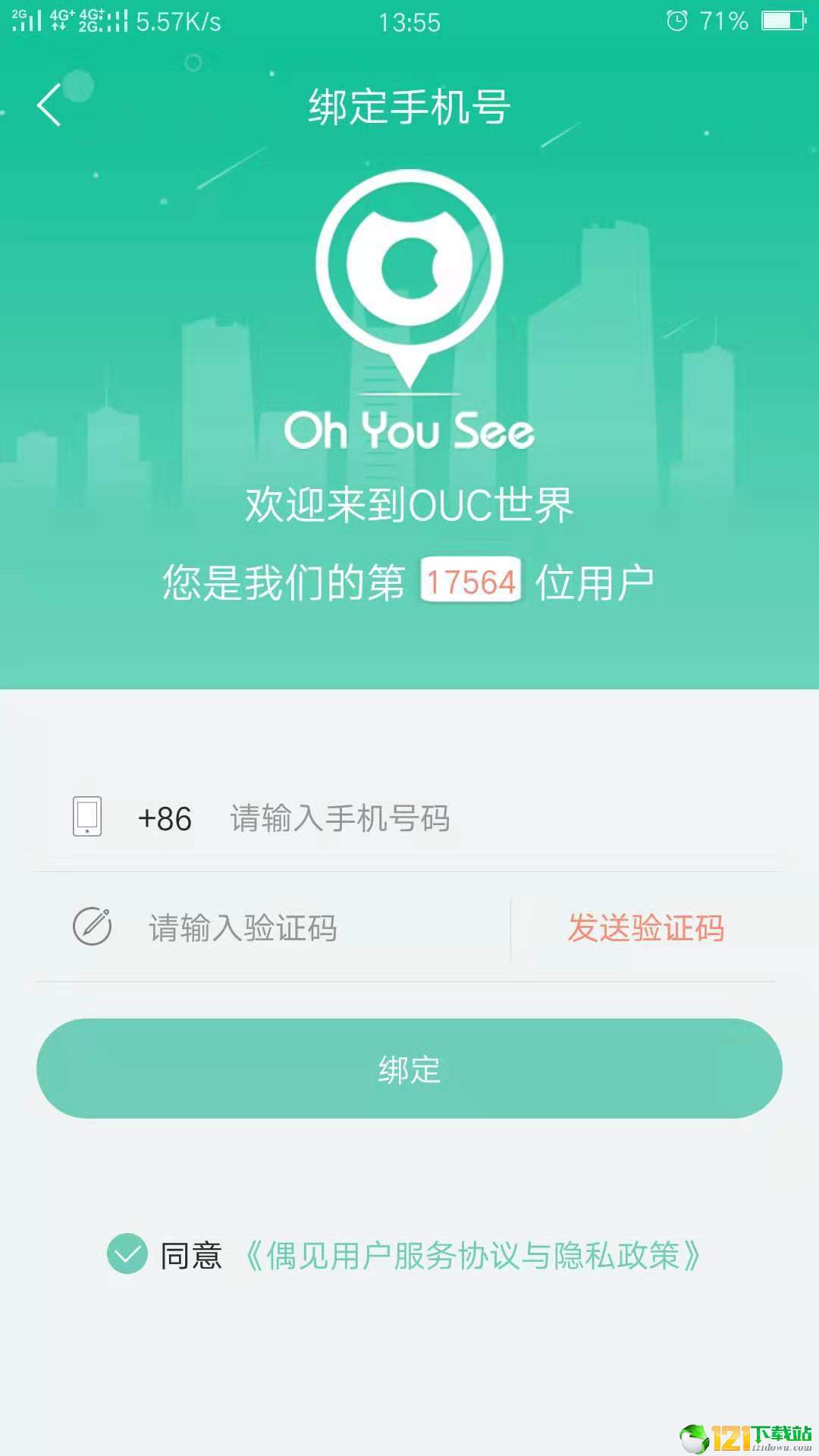Send verification code via 发送验证码
The image size is (819, 1456).
[x=646, y=927]
